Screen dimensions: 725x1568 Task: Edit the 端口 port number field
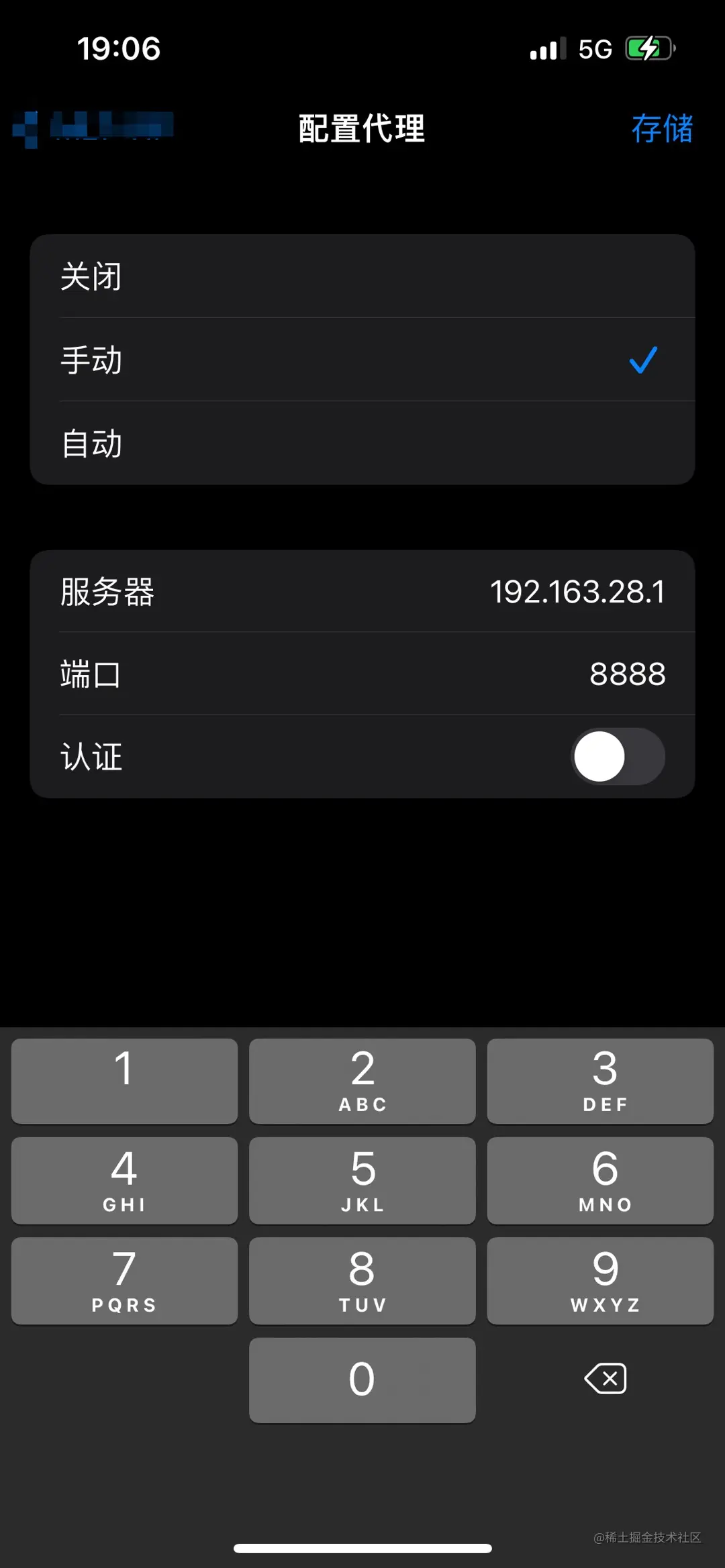coord(628,674)
